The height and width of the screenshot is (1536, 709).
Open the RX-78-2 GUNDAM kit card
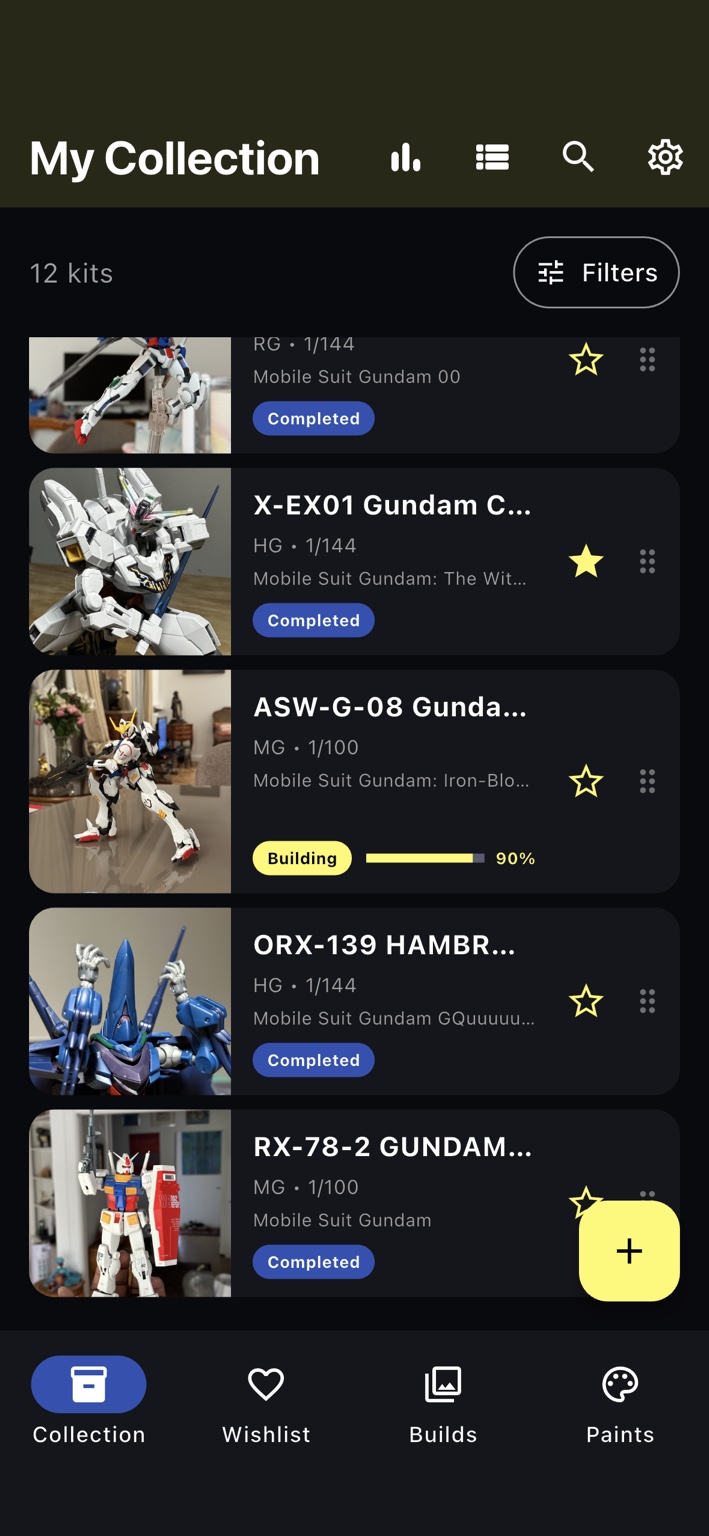pyautogui.click(x=354, y=1203)
